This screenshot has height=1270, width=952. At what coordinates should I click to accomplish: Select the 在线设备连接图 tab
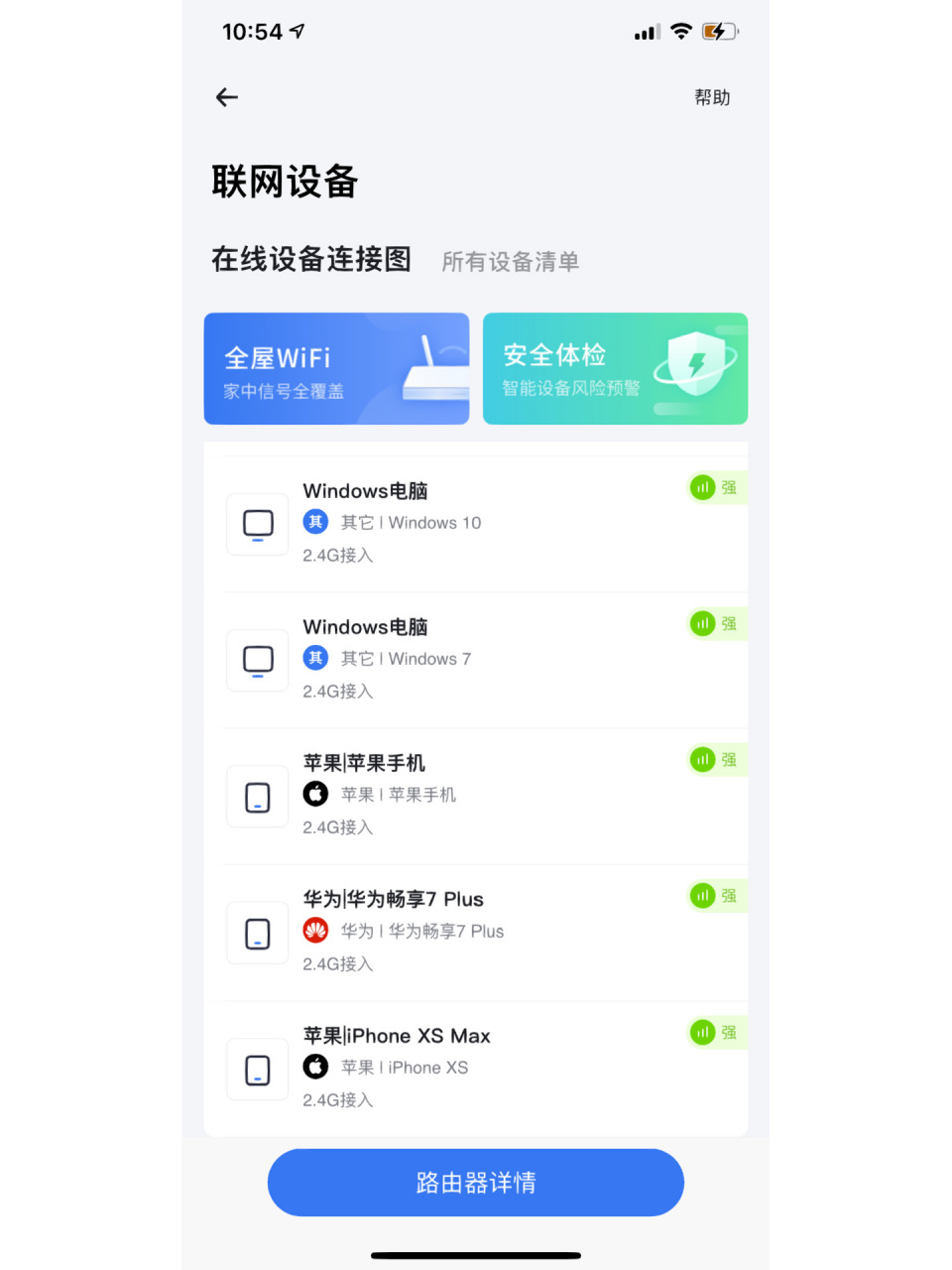pos(311,260)
